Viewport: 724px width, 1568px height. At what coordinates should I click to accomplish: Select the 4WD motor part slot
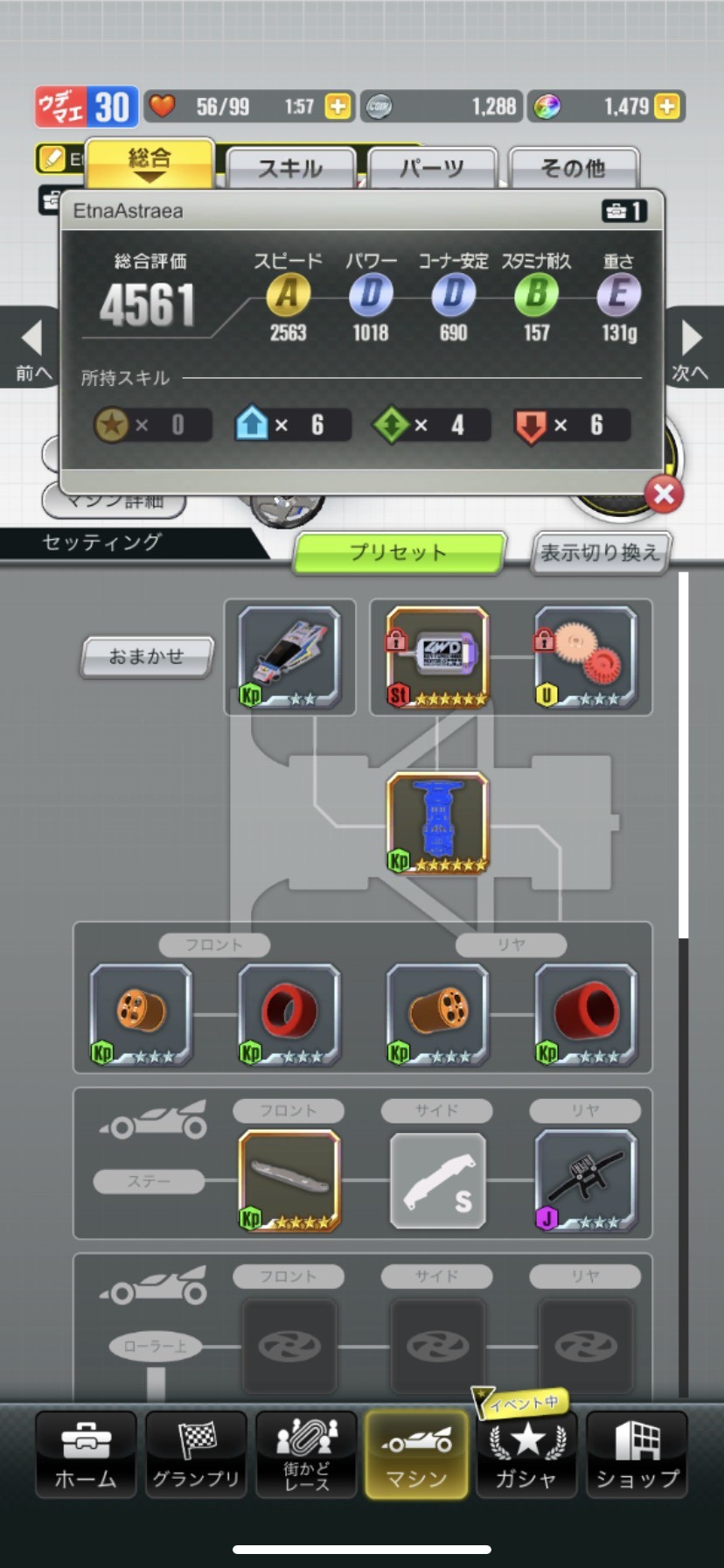pyautogui.click(x=437, y=657)
